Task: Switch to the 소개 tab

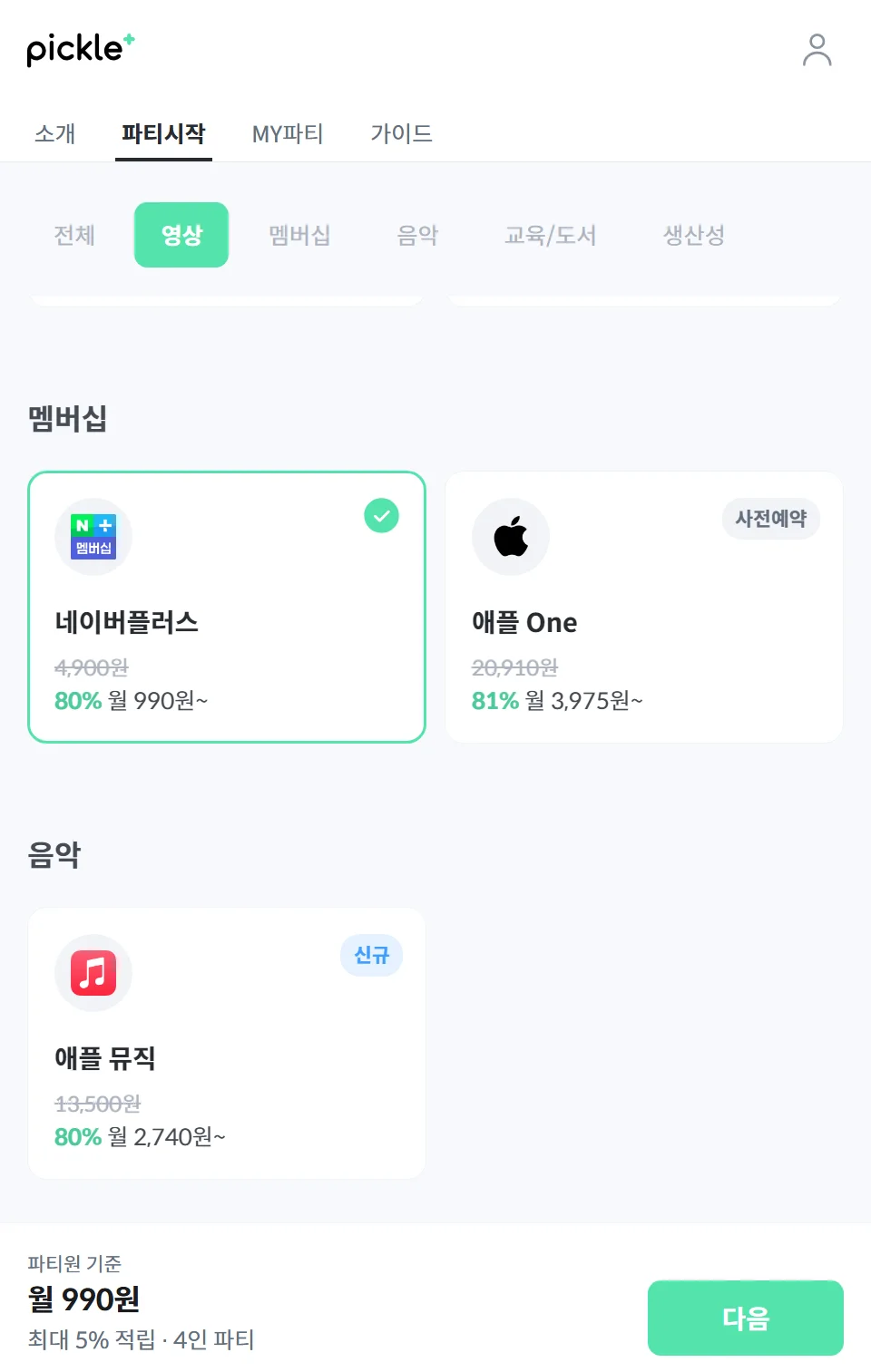Action: click(55, 133)
